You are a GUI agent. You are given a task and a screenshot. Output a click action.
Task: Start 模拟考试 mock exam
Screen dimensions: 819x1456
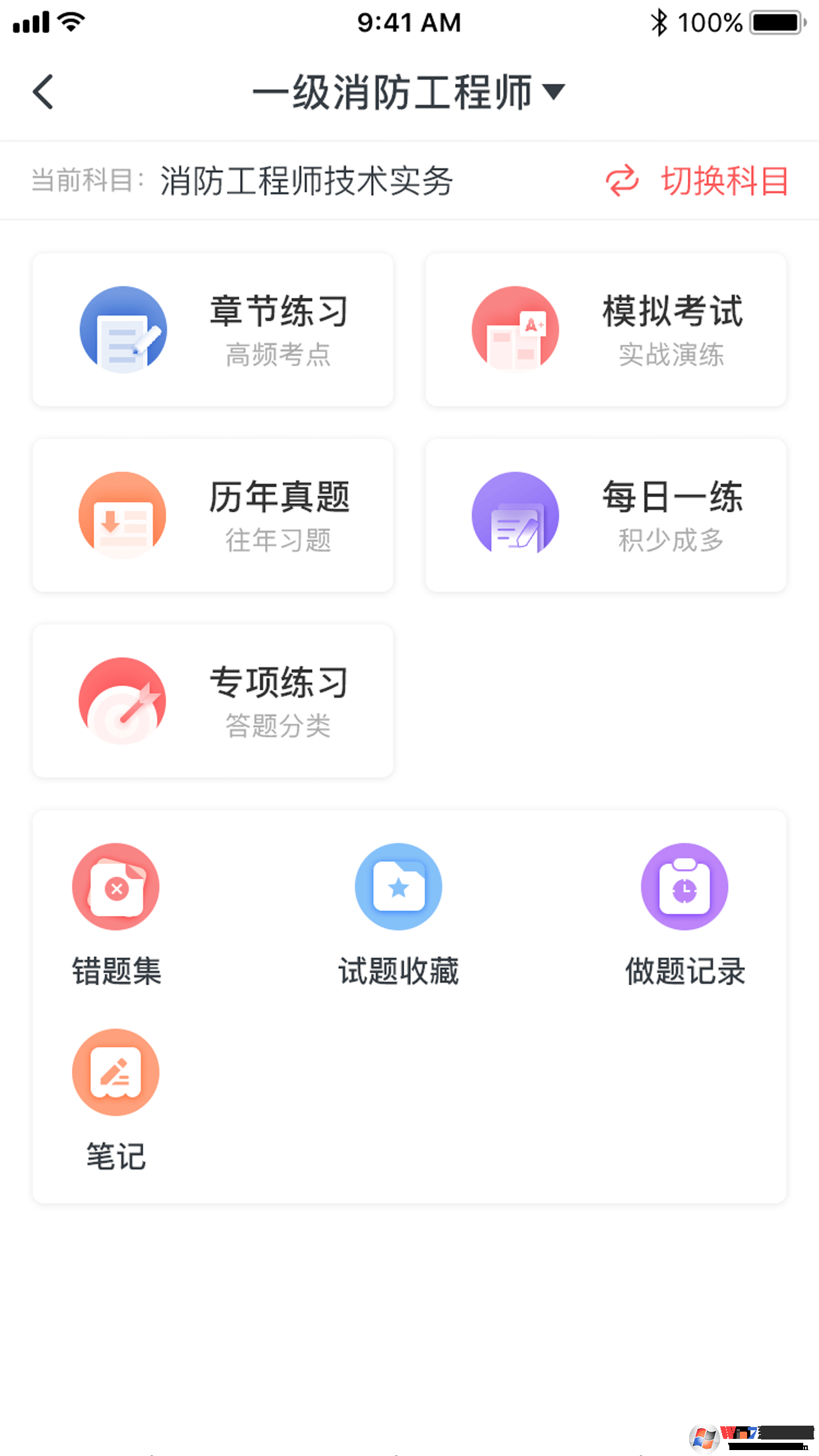click(x=605, y=330)
